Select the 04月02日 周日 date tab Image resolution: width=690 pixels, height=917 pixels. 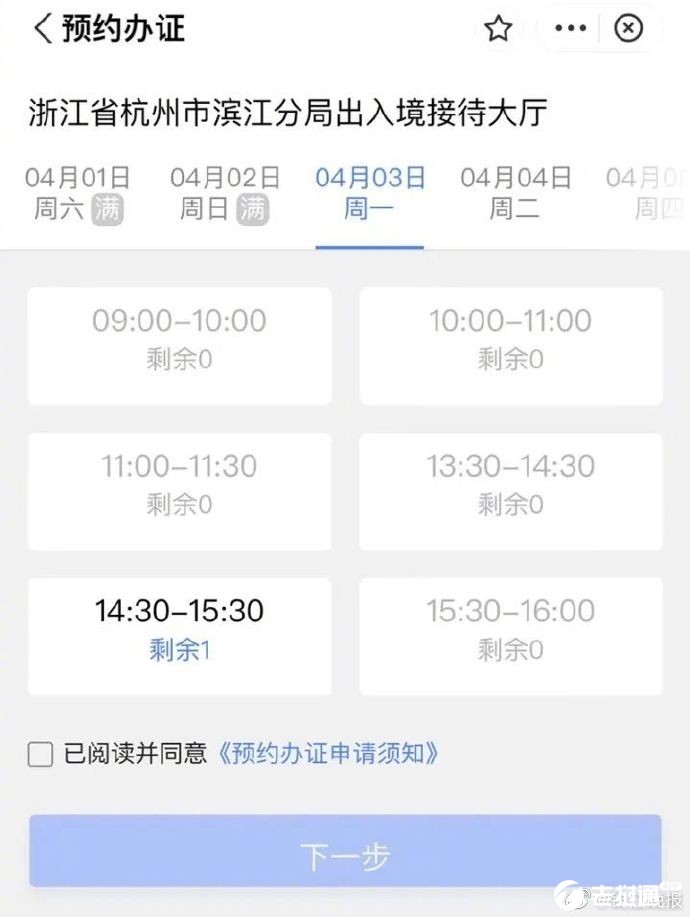[x=224, y=193]
